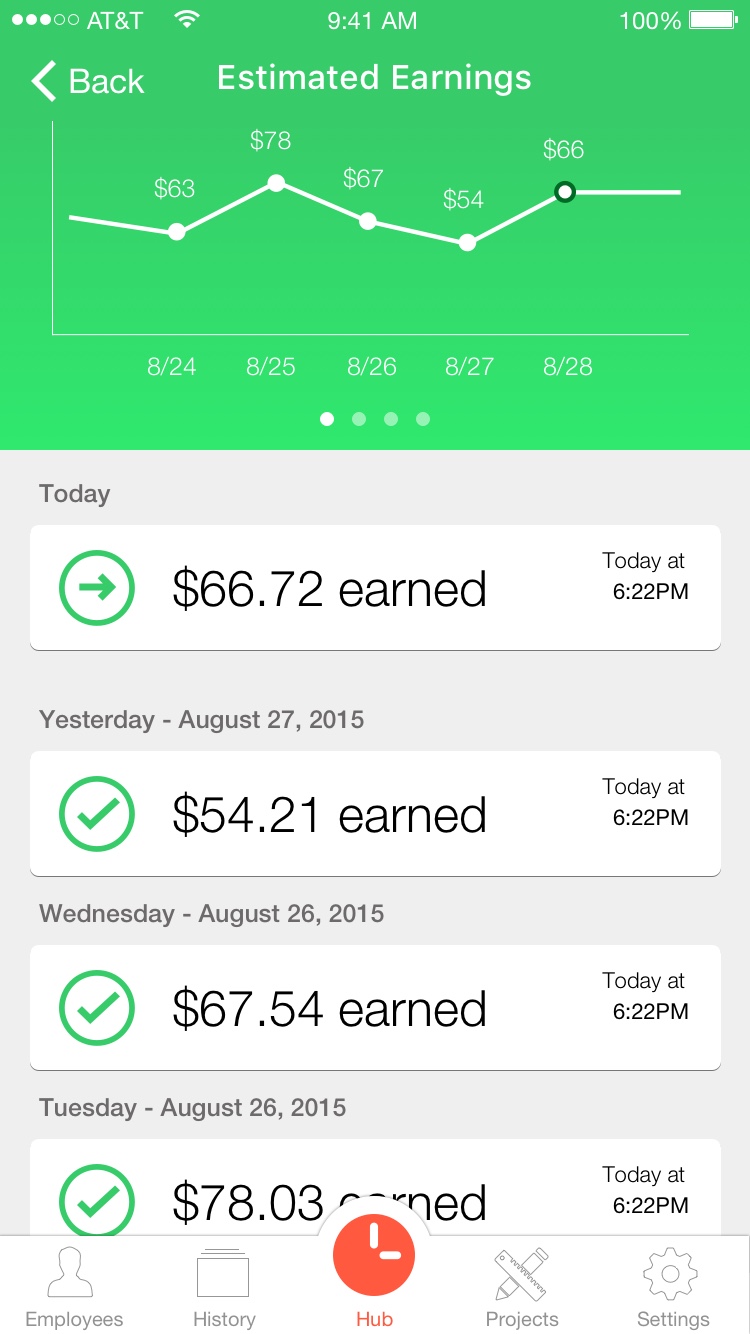Select the $54 point on the chart
The height and width of the screenshot is (1334, 750).
[x=467, y=242]
